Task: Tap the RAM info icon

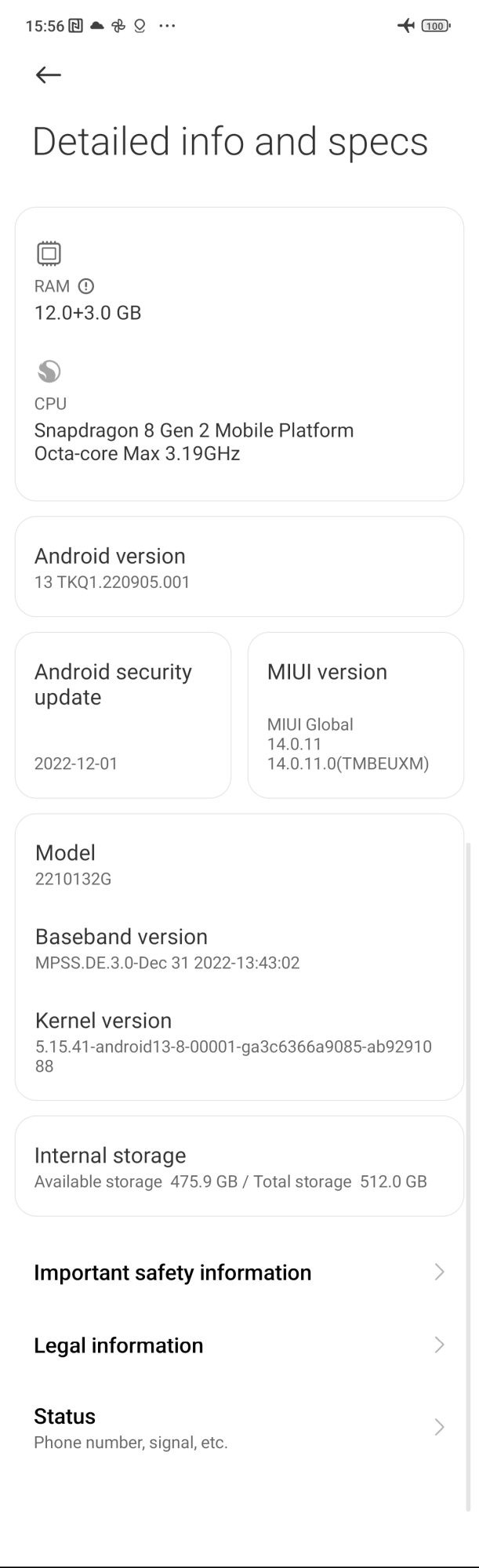Action: click(x=86, y=286)
